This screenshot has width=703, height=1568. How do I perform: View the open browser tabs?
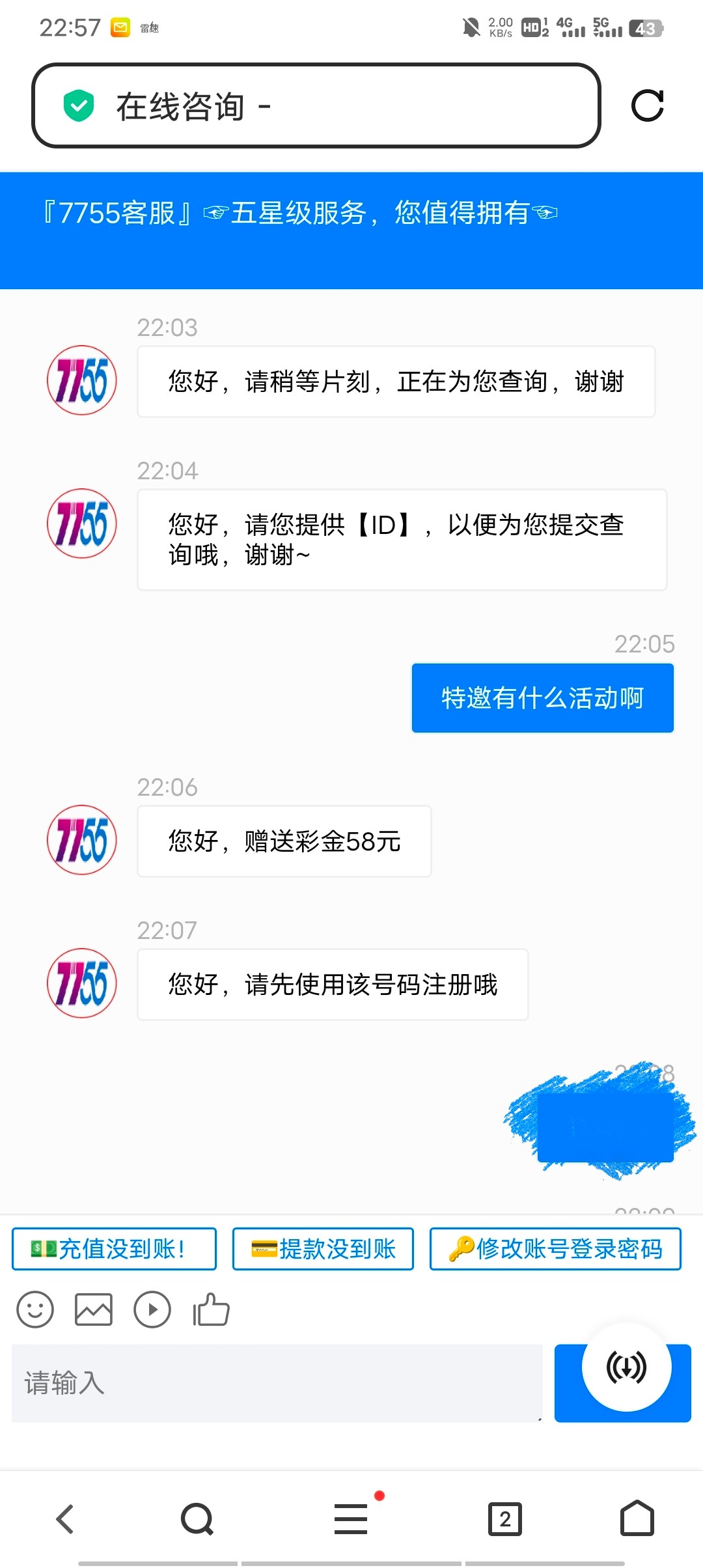(x=505, y=1519)
